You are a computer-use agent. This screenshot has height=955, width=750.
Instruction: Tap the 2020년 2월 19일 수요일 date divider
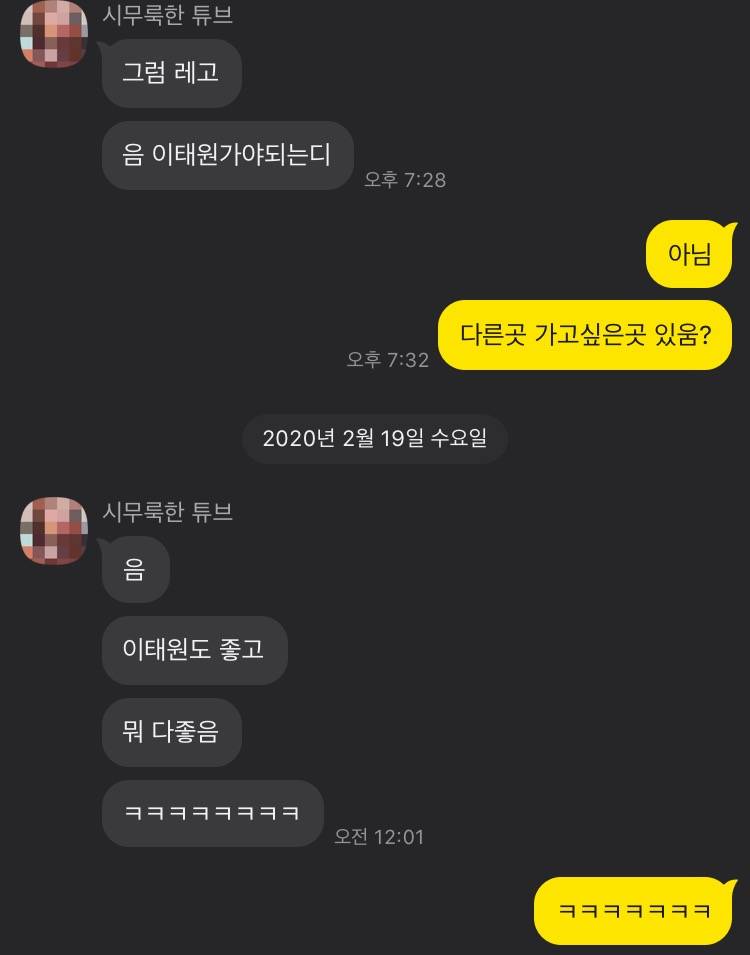click(375, 438)
